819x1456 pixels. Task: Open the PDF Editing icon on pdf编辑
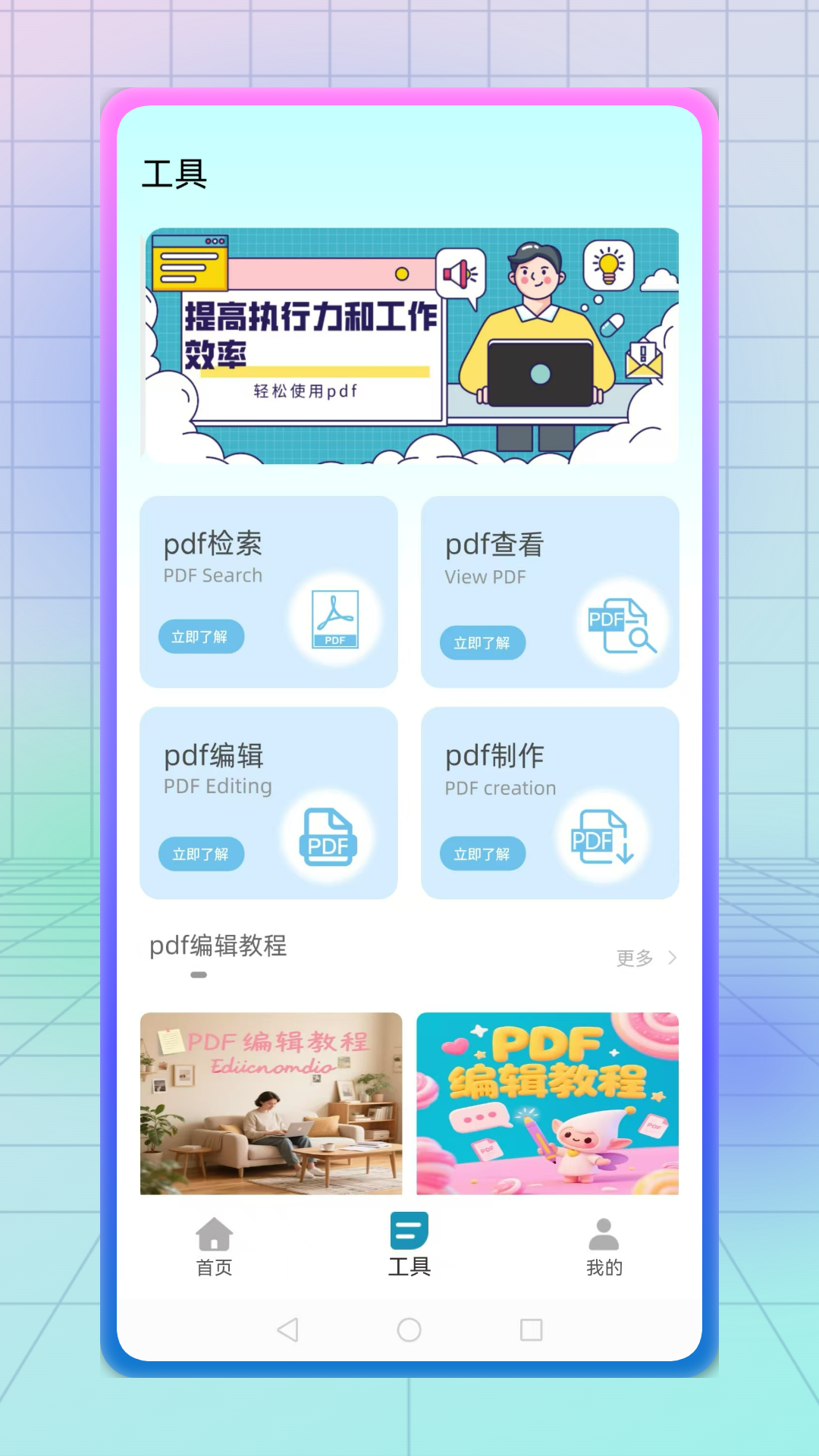(x=328, y=837)
